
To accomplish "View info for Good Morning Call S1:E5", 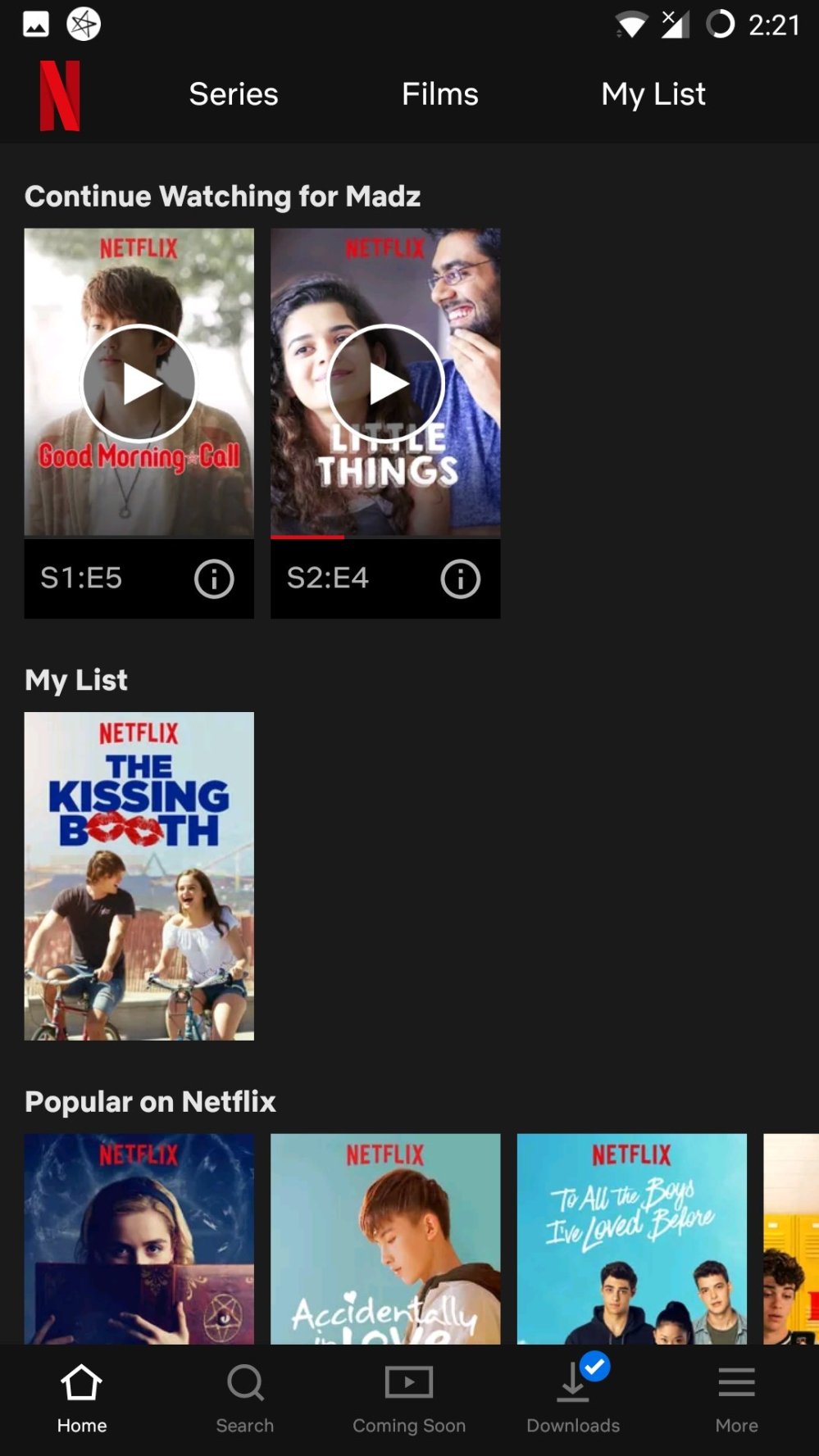I will [x=214, y=579].
